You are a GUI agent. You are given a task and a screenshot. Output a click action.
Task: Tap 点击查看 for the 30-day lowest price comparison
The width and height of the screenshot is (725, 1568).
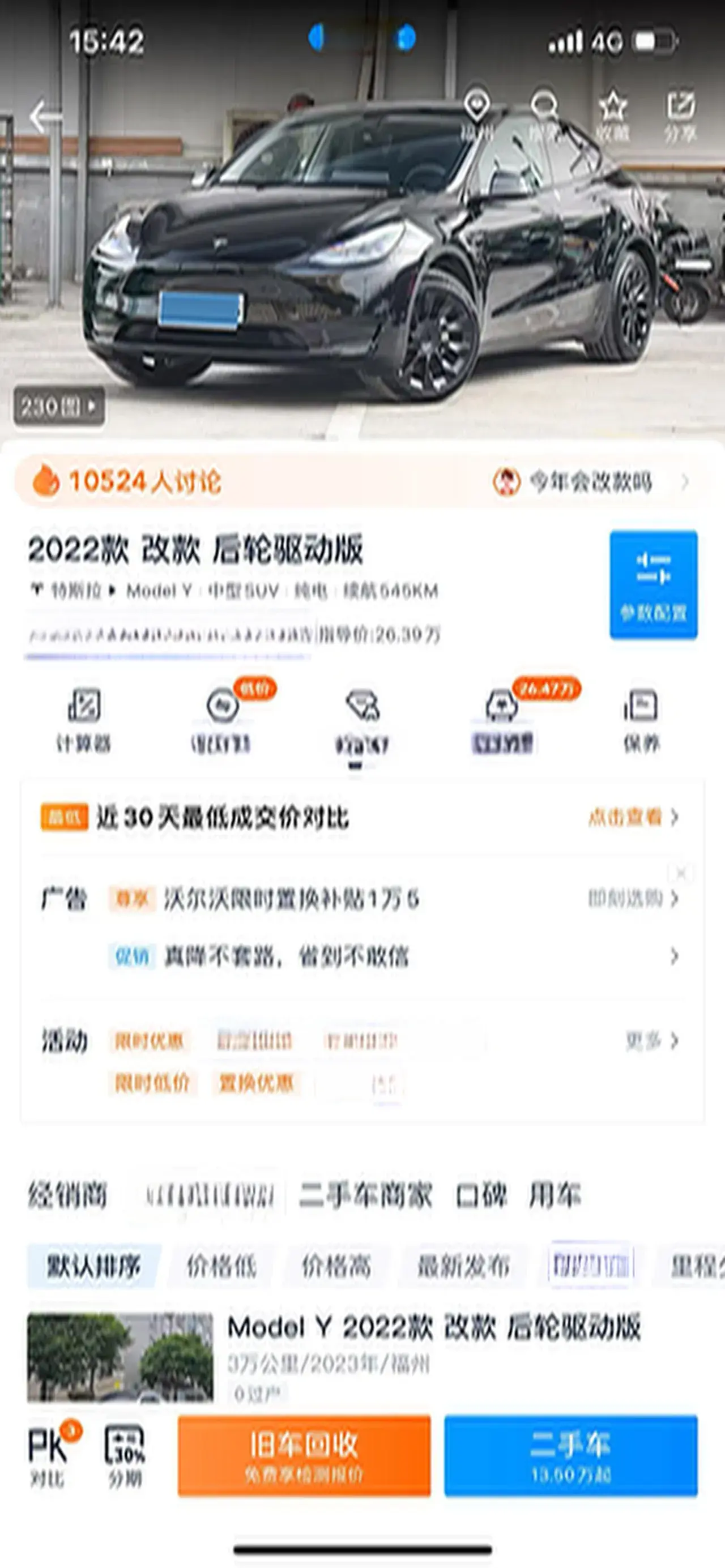click(632, 817)
